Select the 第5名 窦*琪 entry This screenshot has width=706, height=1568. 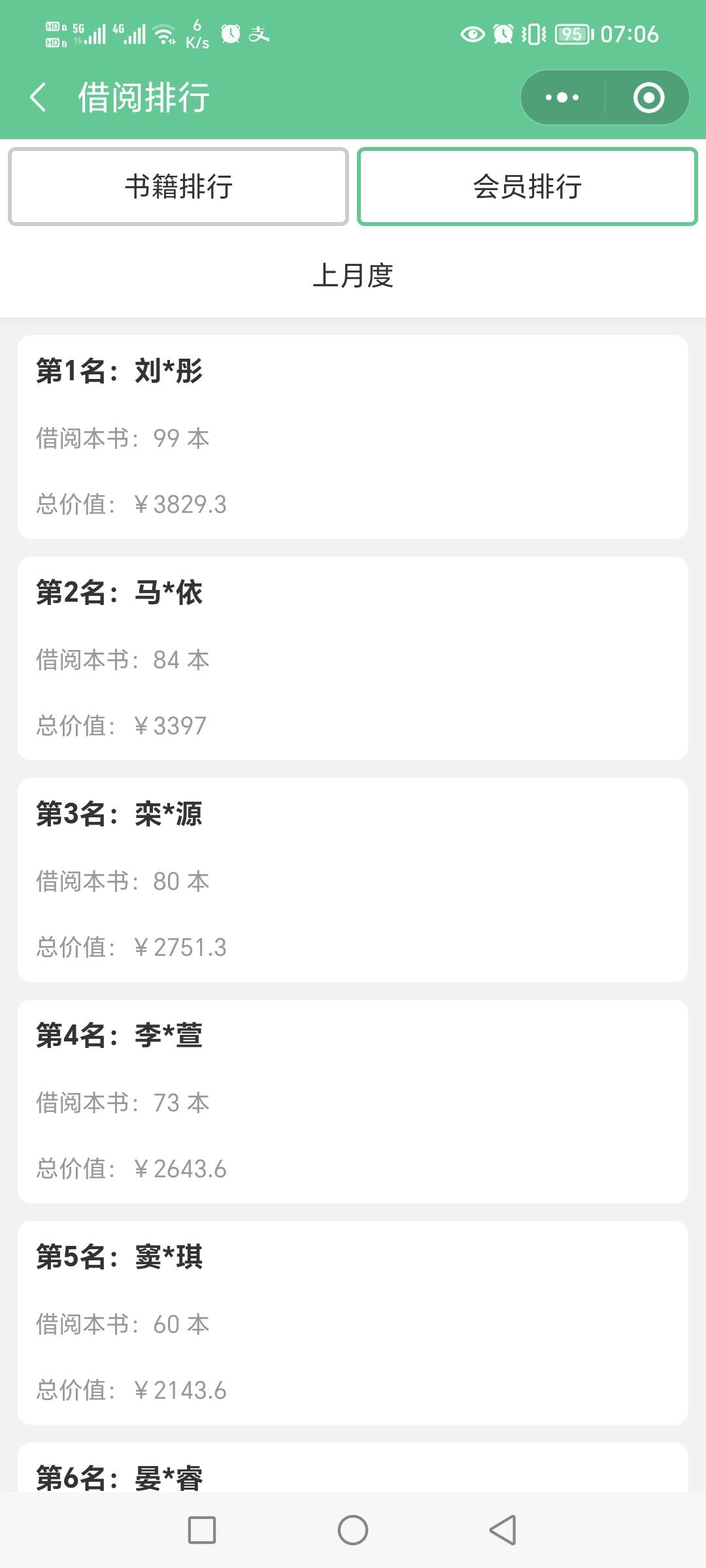click(353, 1323)
